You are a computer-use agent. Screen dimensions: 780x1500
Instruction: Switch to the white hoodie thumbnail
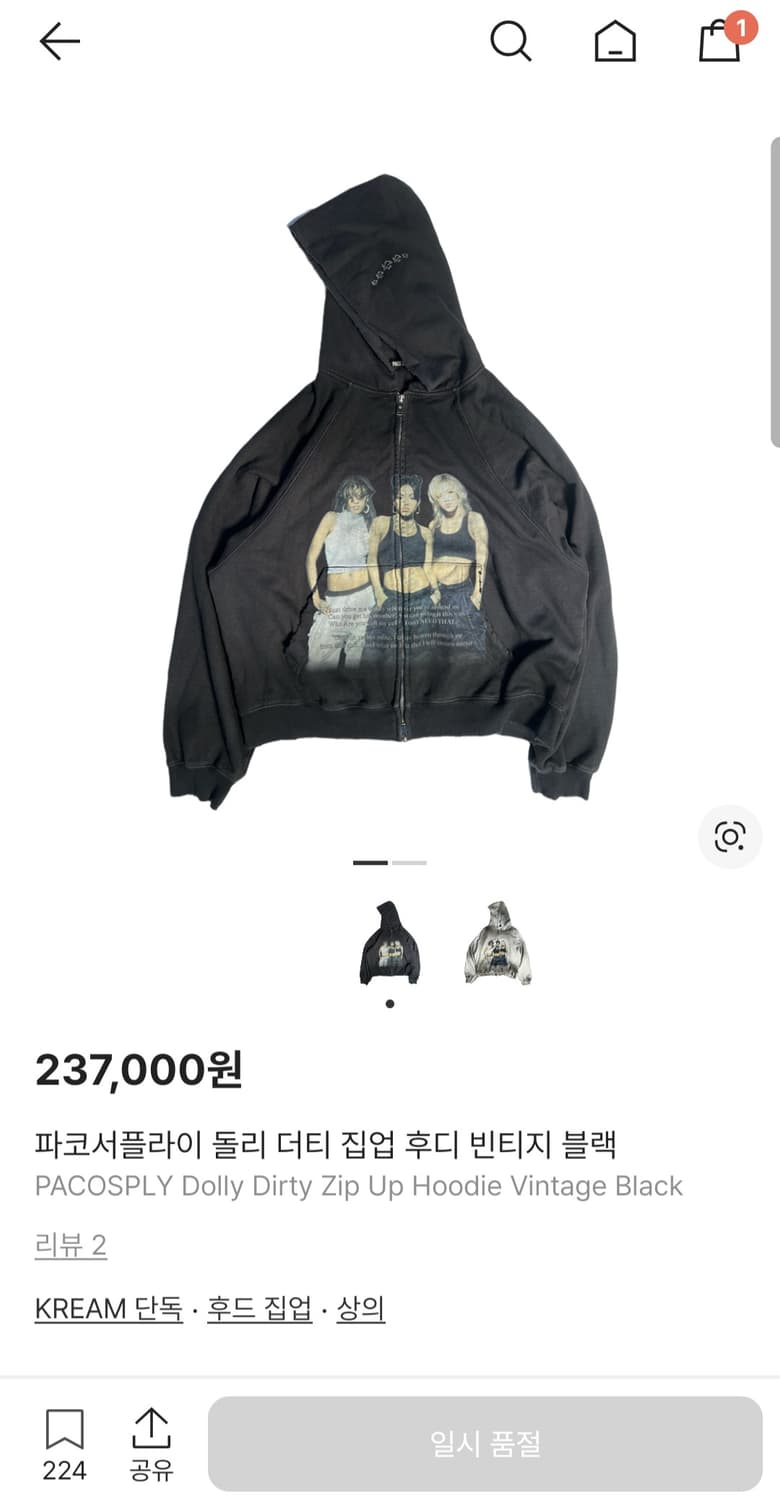coord(498,945)
